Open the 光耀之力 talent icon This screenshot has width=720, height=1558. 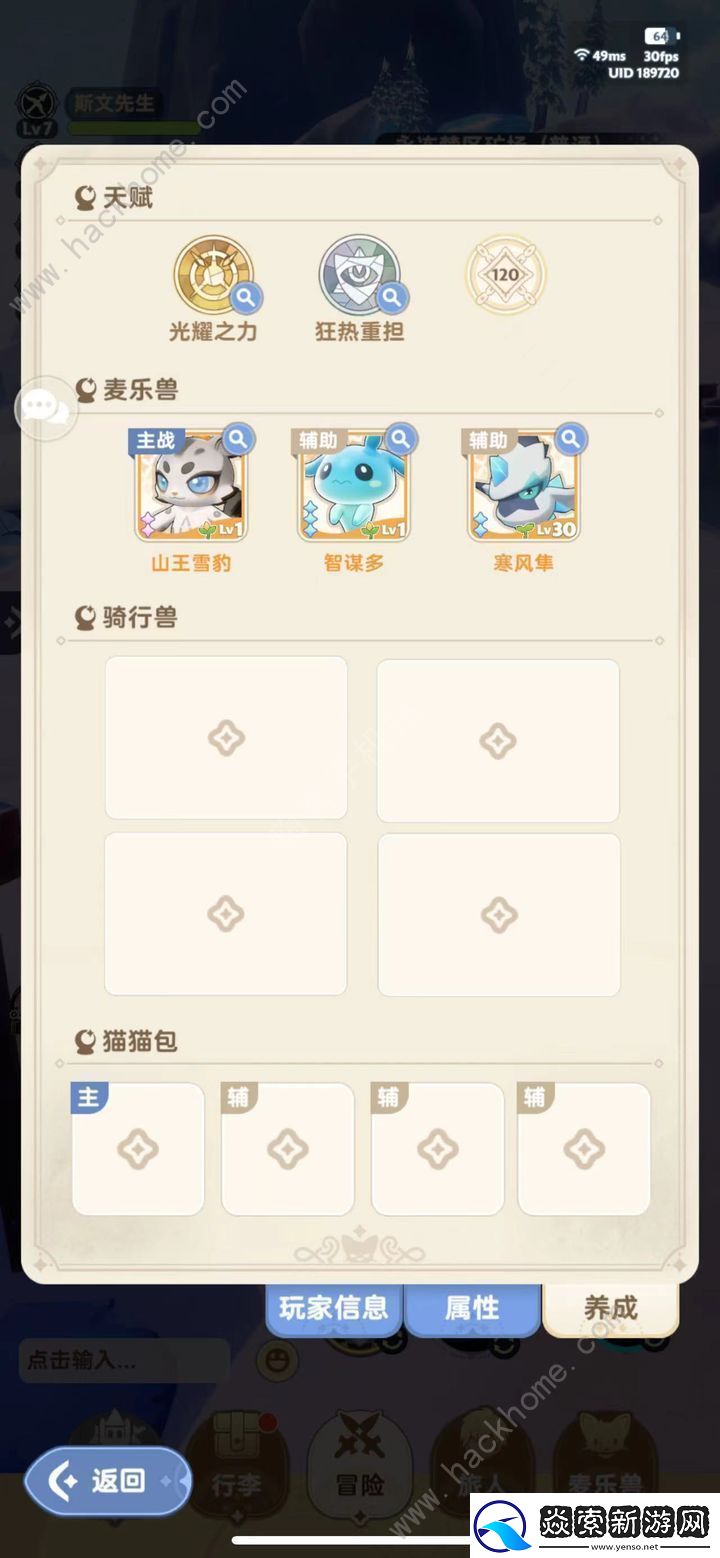click(x=213, y=273)
